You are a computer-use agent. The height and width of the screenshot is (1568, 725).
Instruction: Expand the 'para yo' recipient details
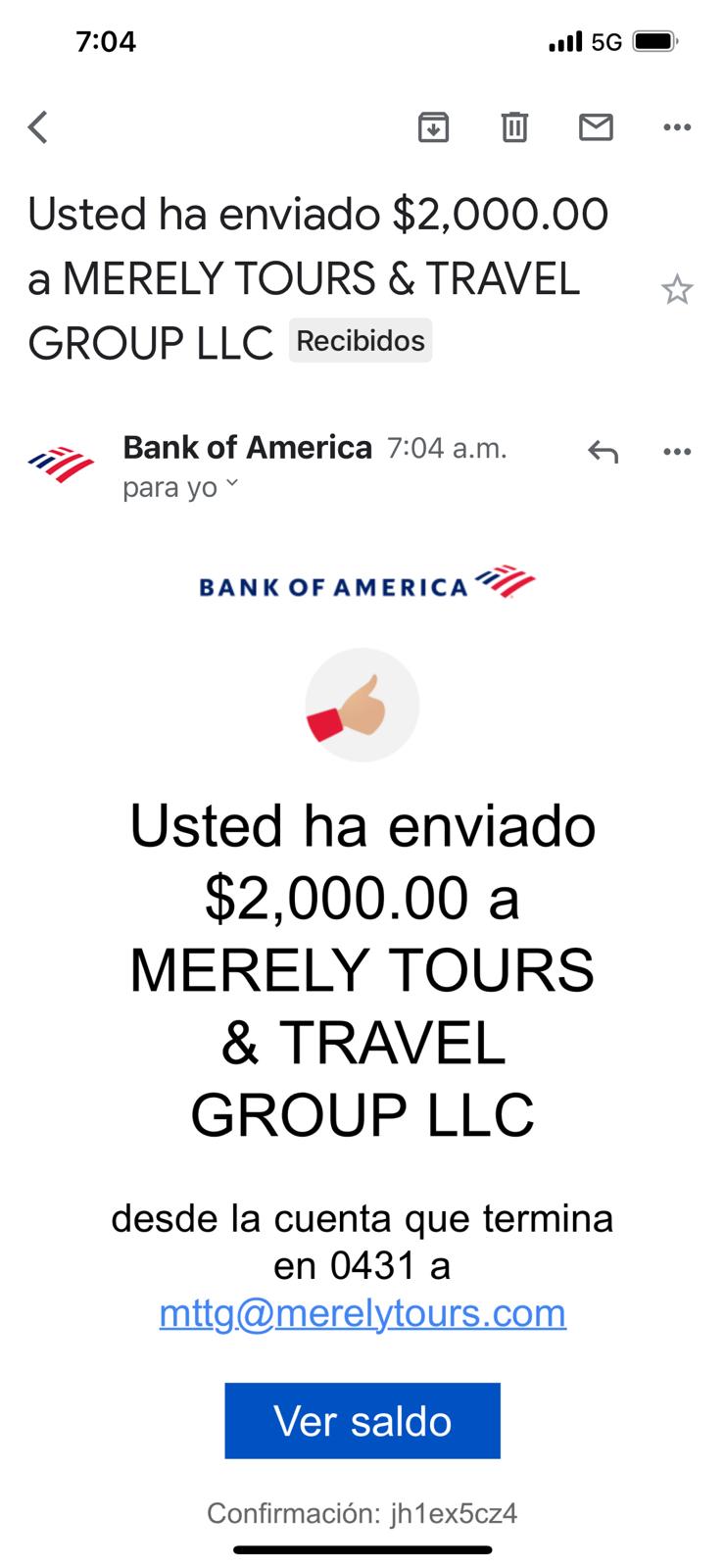(180, 487)
